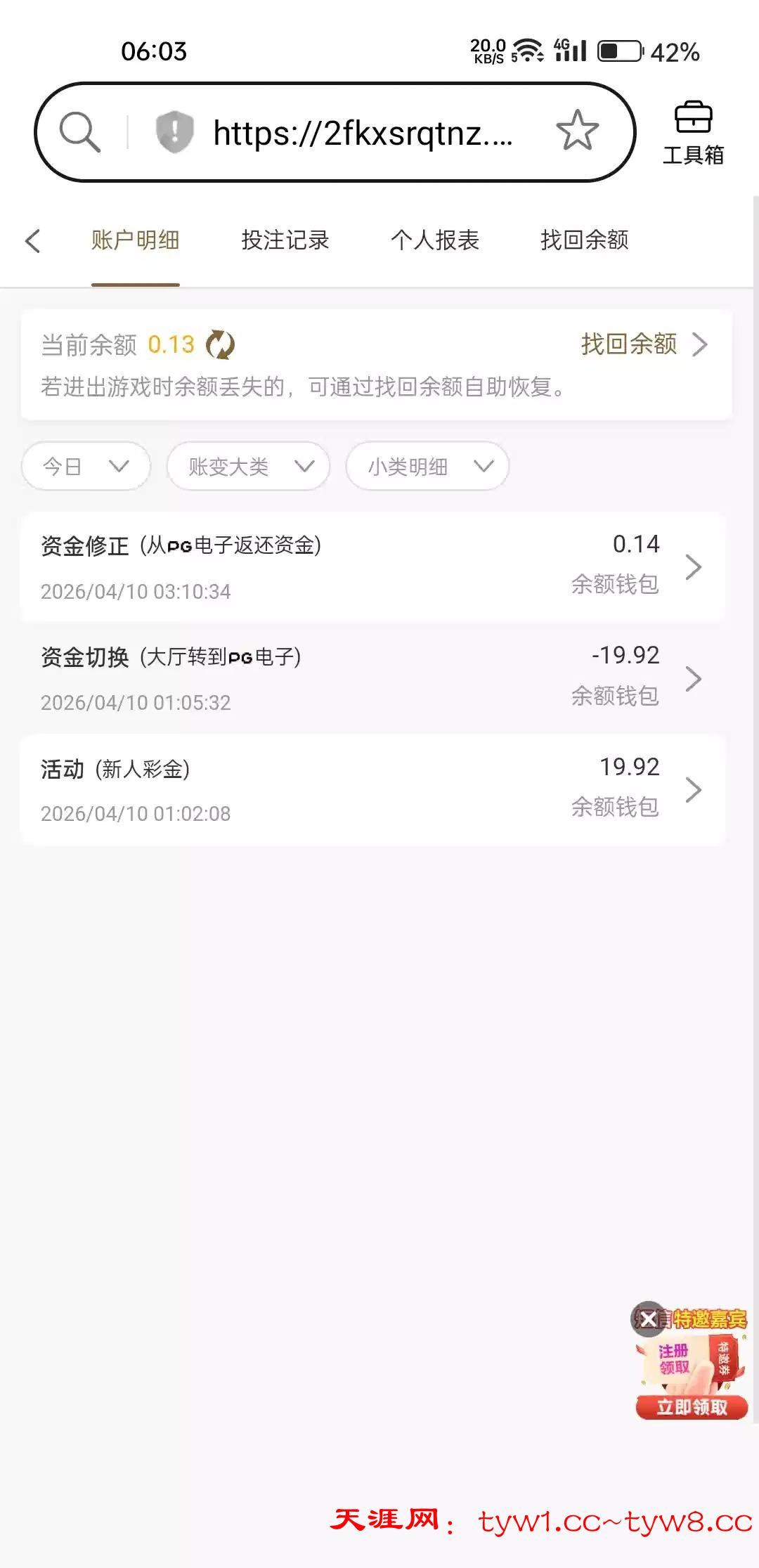759x1568 pixels.
Task: Open the 资金切换 -19.92 record
Action: click(x=372, y=678)
